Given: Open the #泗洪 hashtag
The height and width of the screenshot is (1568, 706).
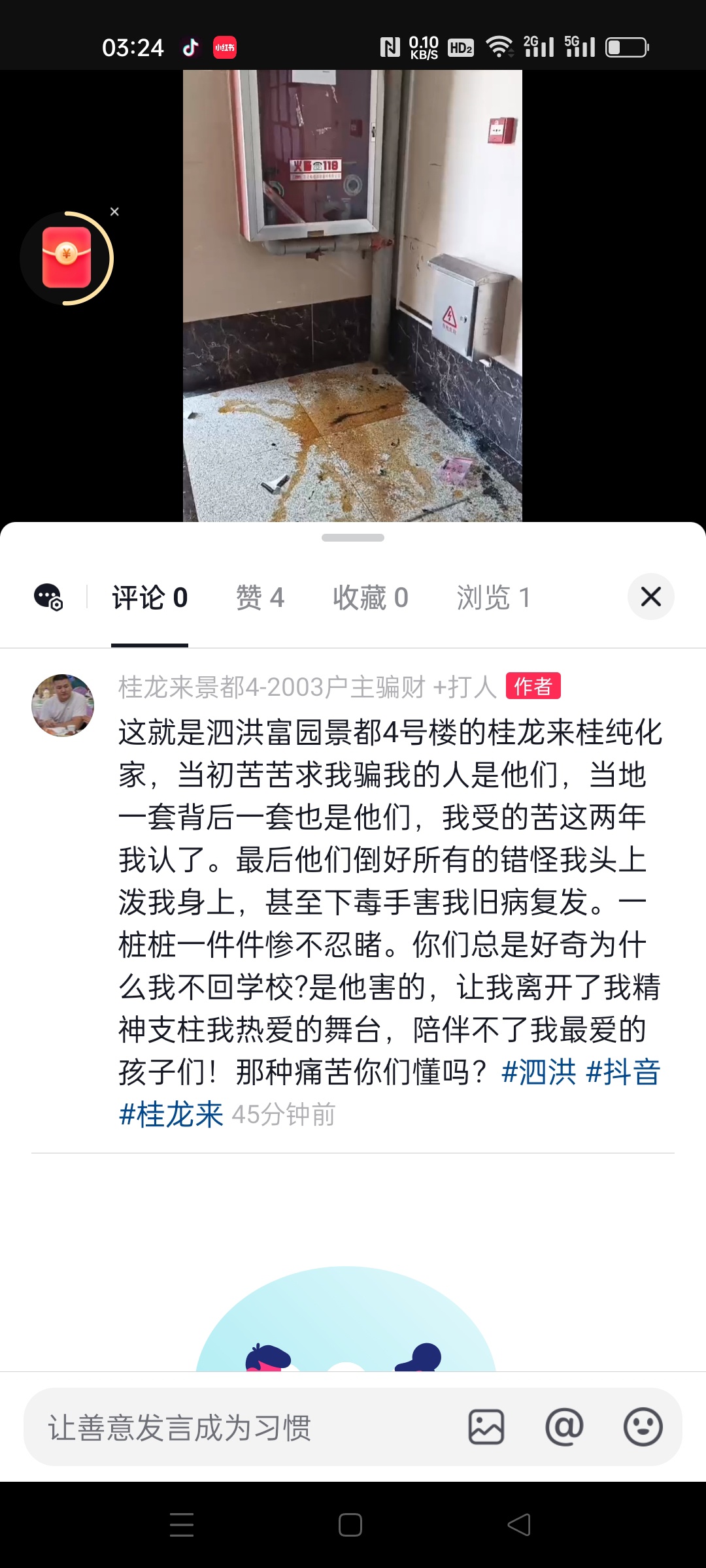Looking at the screenshot, I should coord(539,1072).
